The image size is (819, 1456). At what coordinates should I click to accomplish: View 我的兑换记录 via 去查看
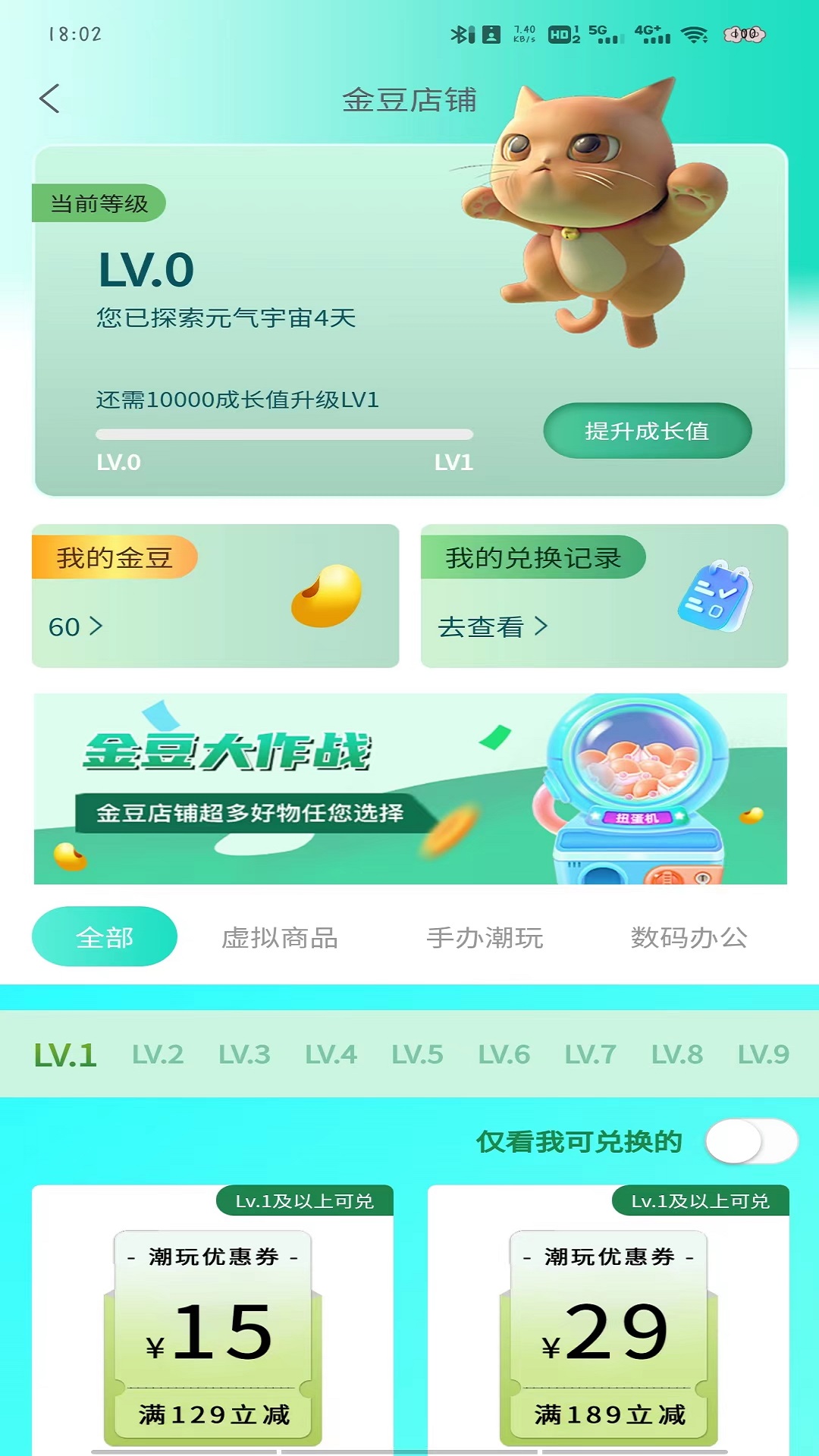coord(493,626)
